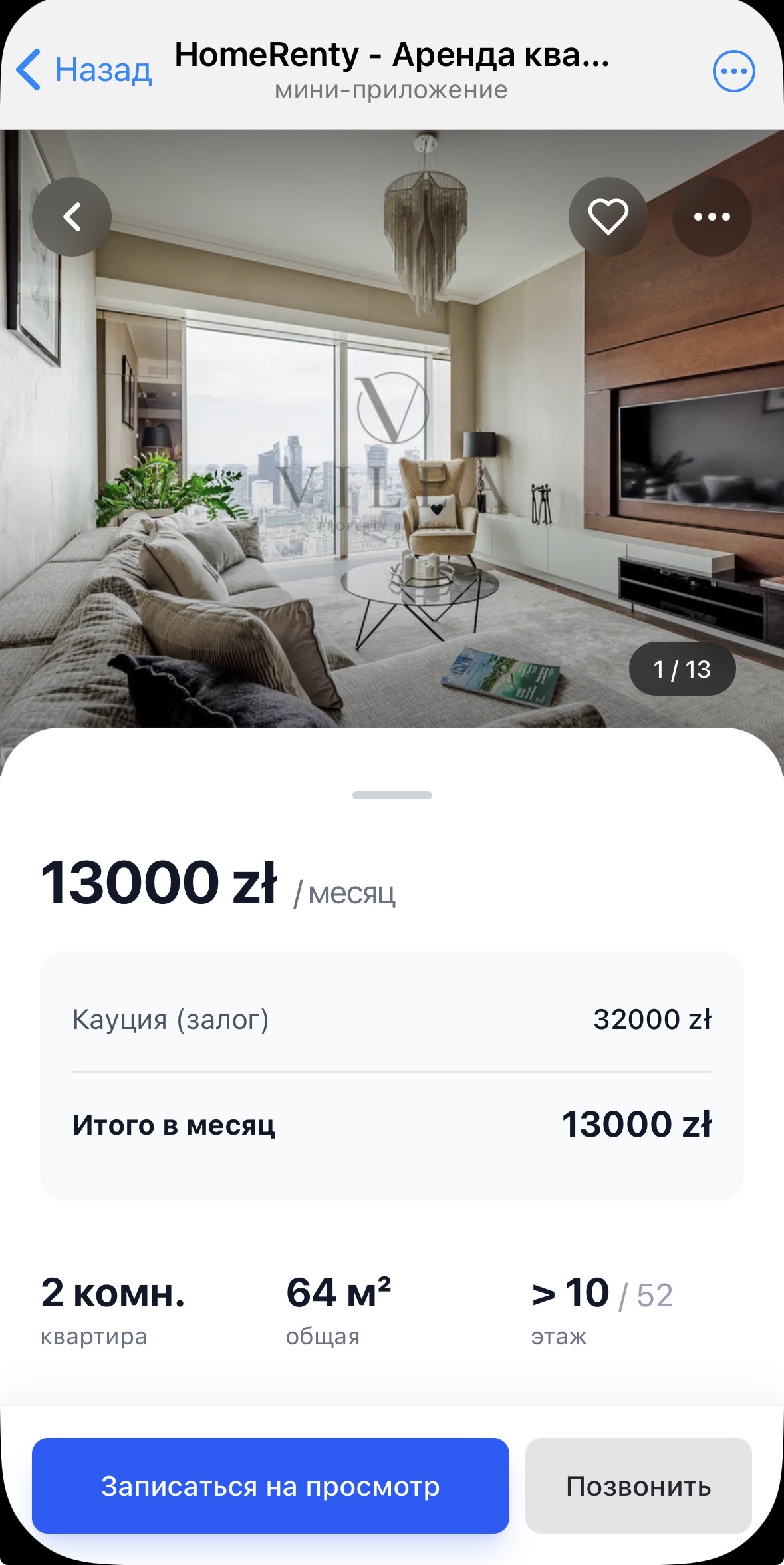The image size is (784, 1565).
Task: Go back from the listing photo
Action: point(72,217)
